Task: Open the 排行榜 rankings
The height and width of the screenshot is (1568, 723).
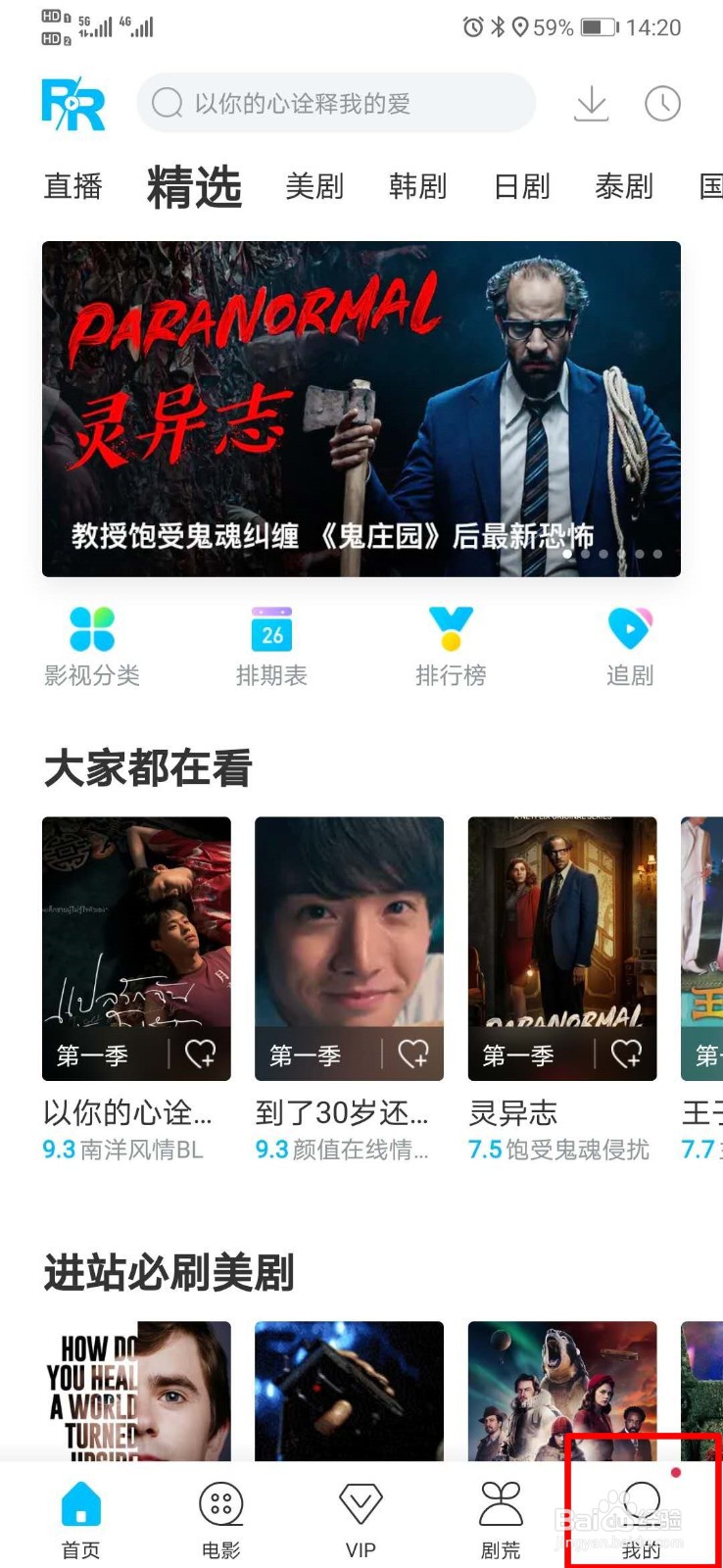Action: click(x=451, y=647)
